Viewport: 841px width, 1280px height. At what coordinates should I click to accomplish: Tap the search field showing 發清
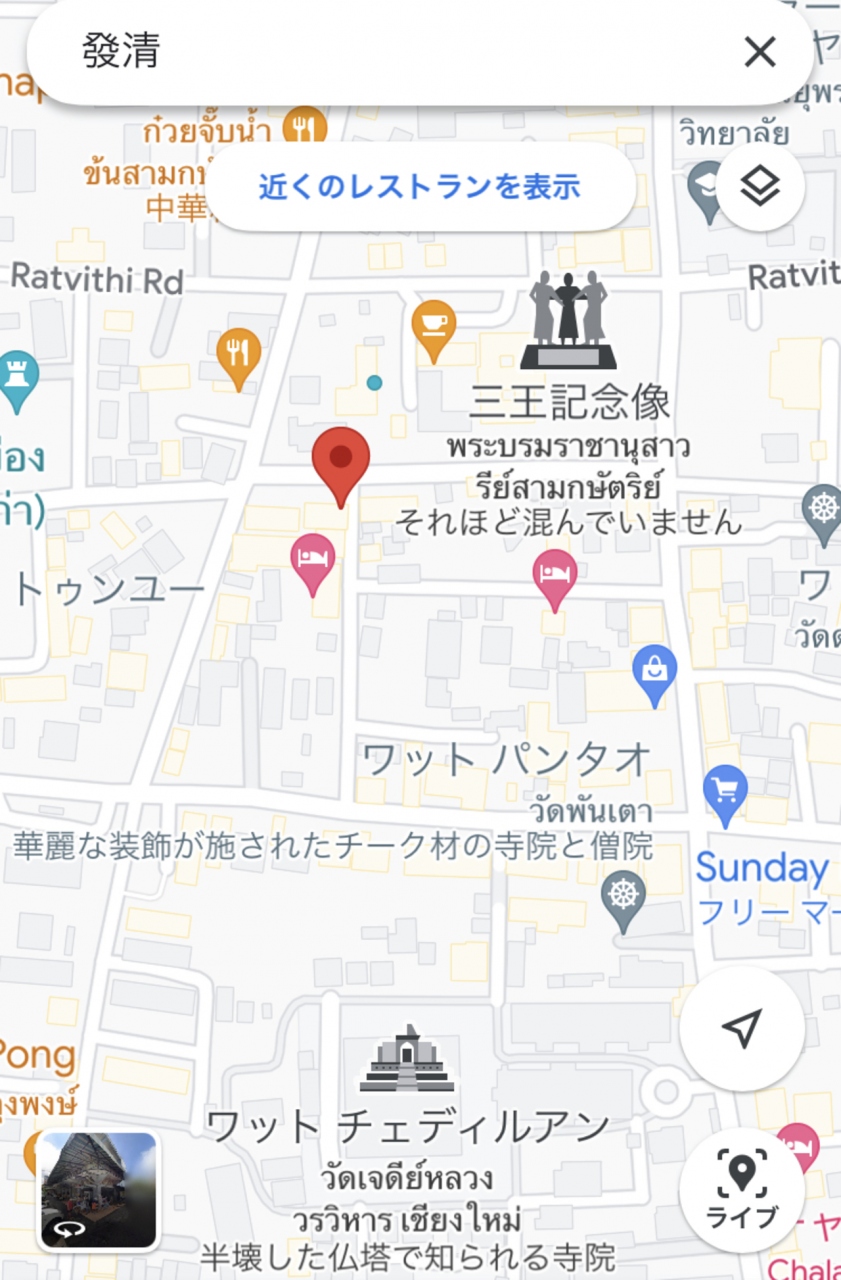pos(380,52)
